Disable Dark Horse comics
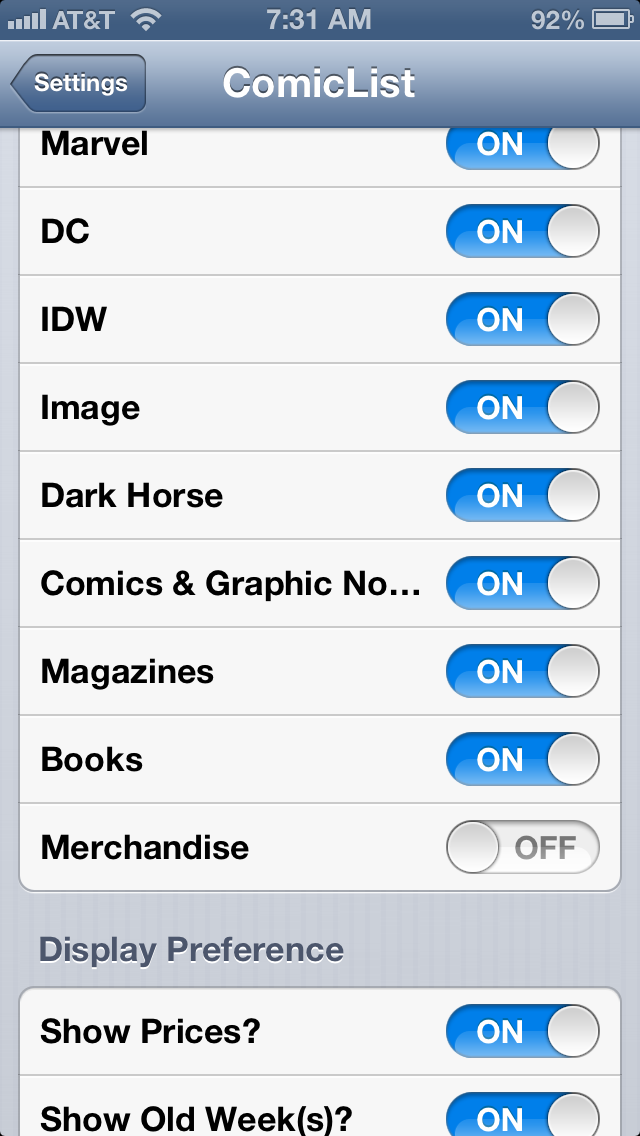The image size is (640, 1136). (523, 495)
